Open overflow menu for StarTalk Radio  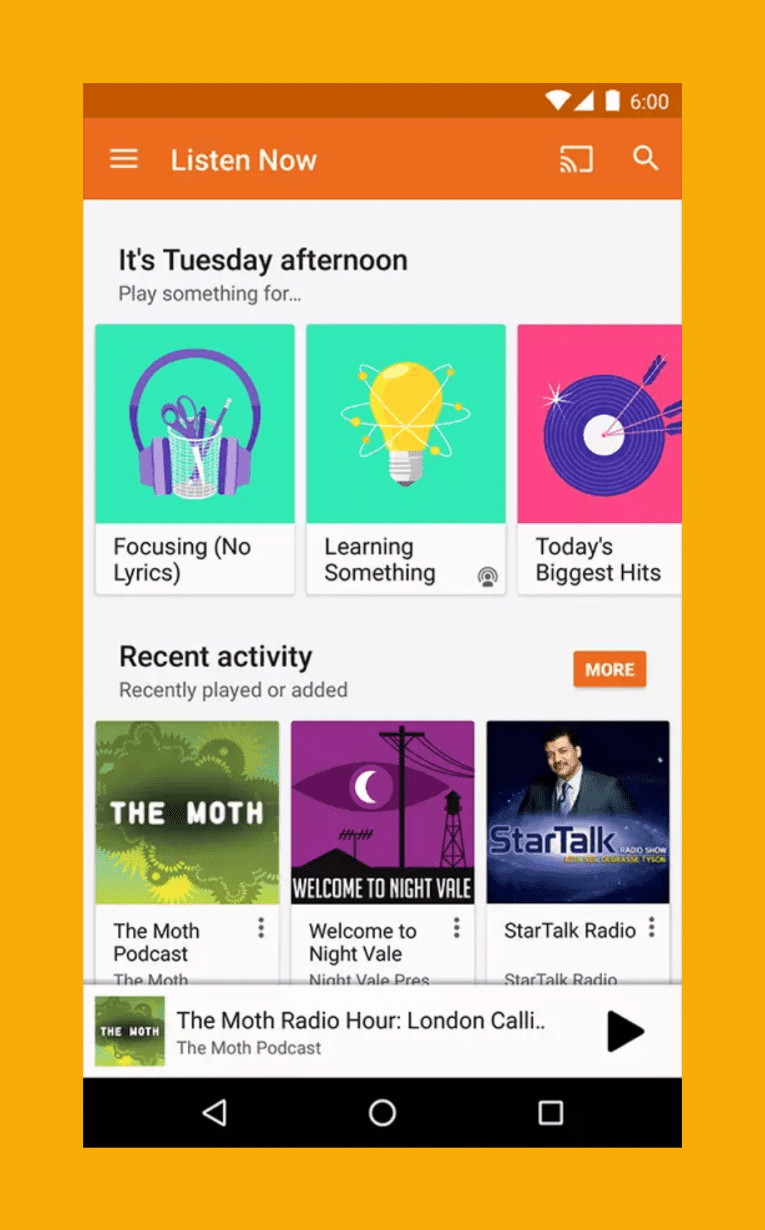coord(651,928)
